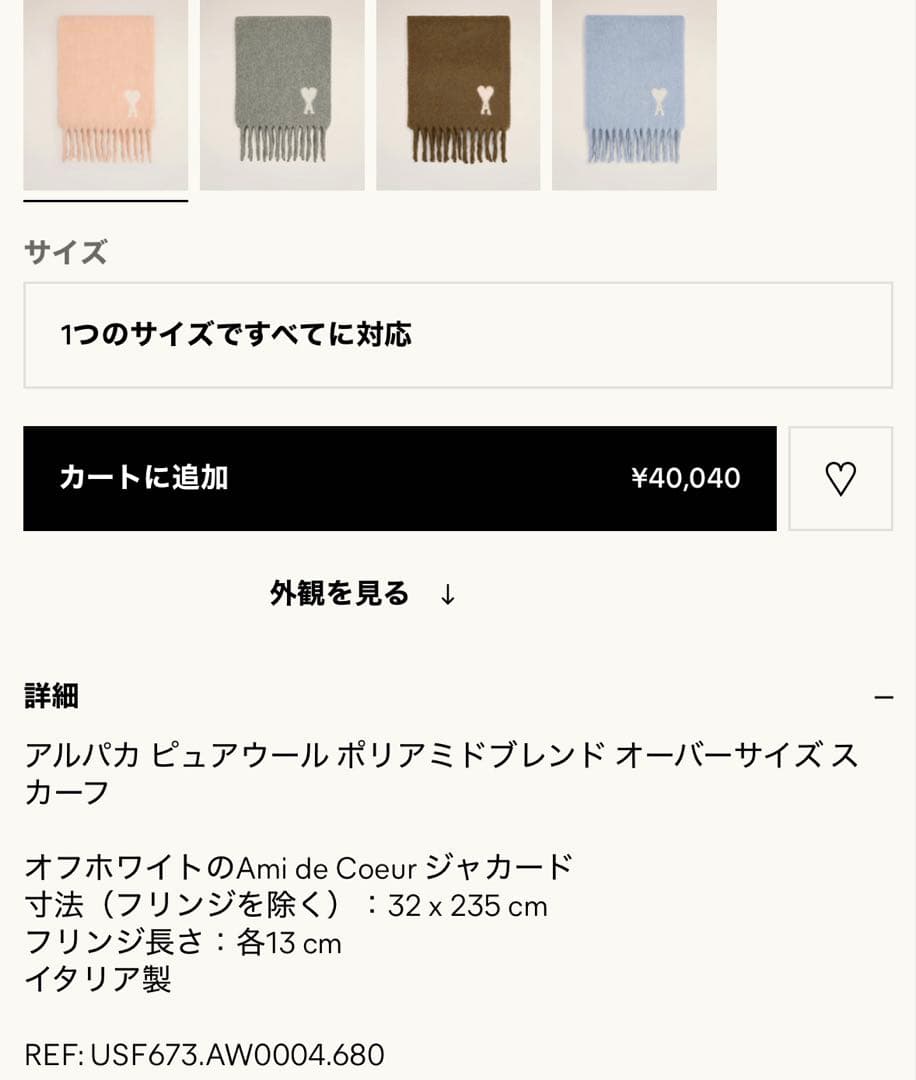Click the カートに追加 label
The image size is (916, 1080).
(142, 478)
